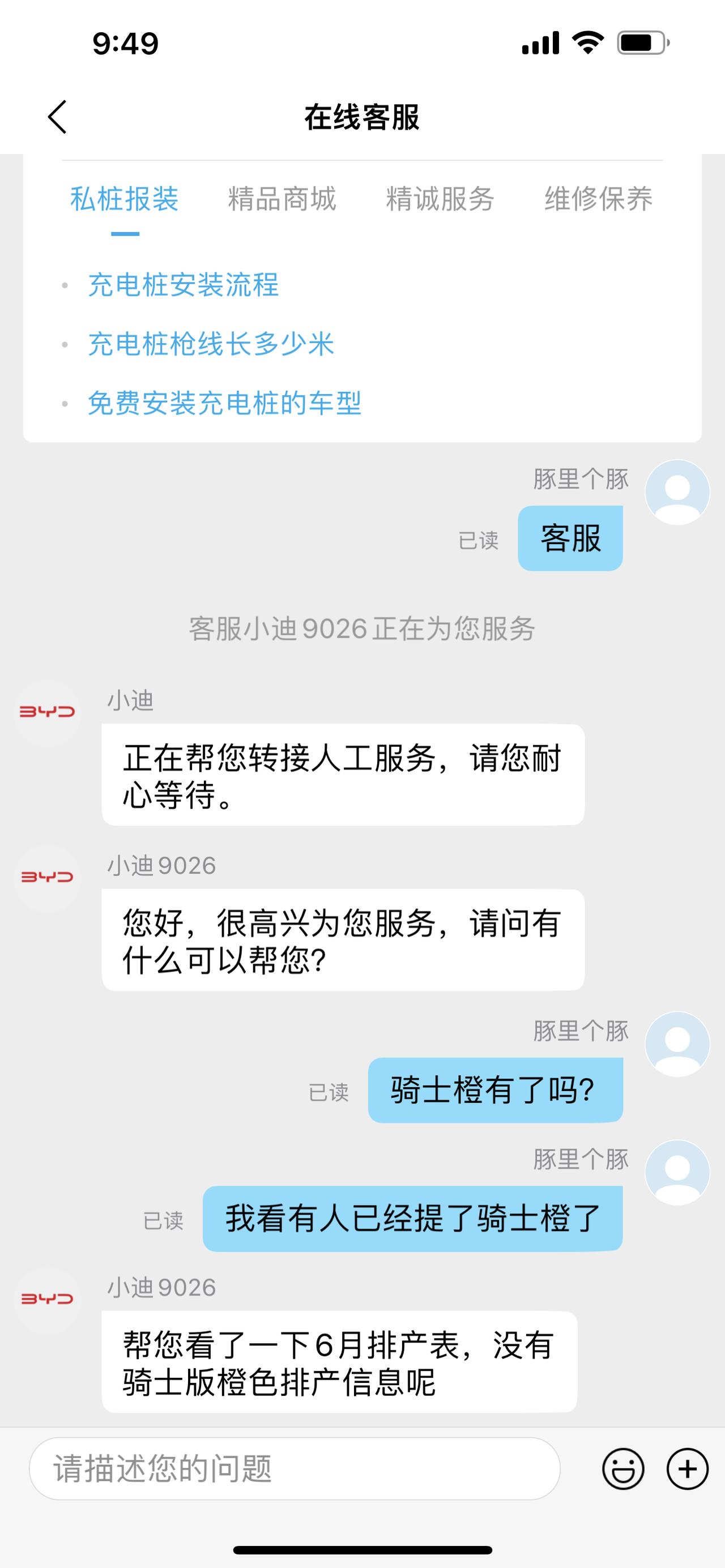Open the 充电桩安装流程 link

click(x=184, y=285)
